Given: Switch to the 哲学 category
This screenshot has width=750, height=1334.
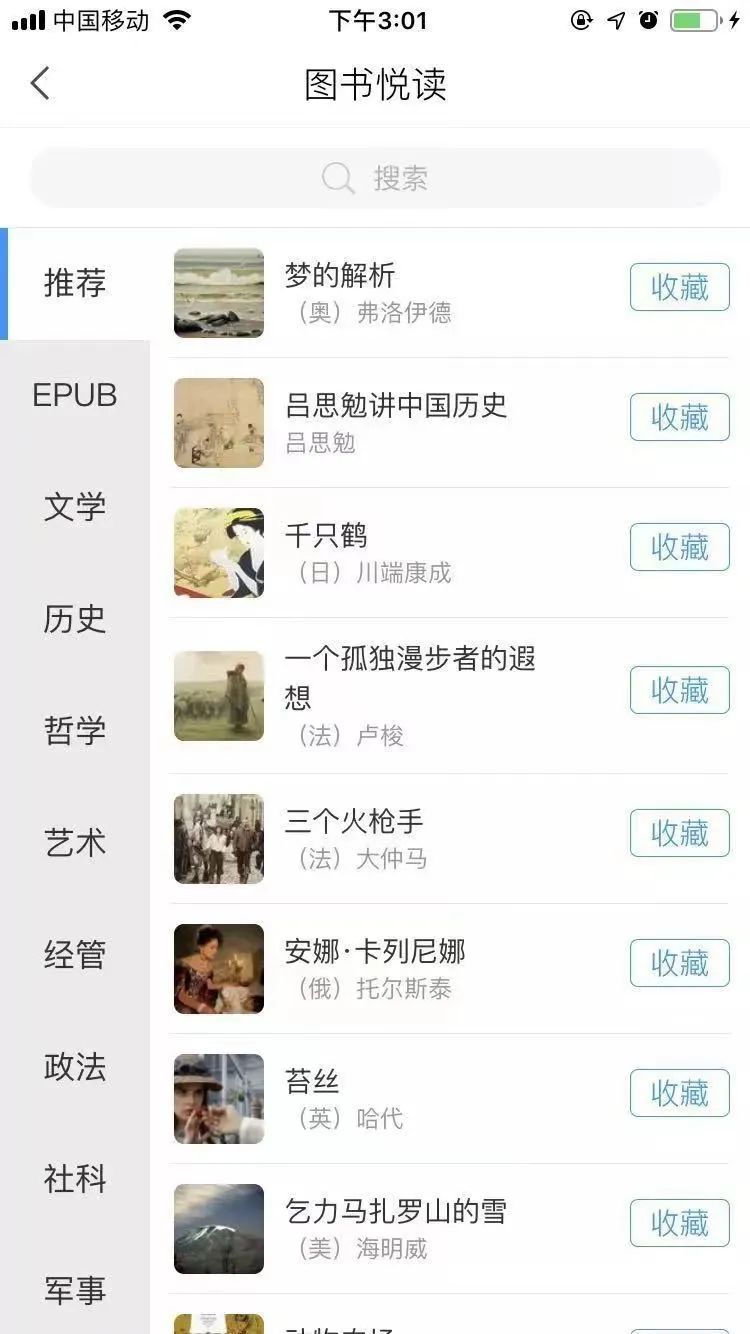Looking at the screenshot, I should click(75, 731).
